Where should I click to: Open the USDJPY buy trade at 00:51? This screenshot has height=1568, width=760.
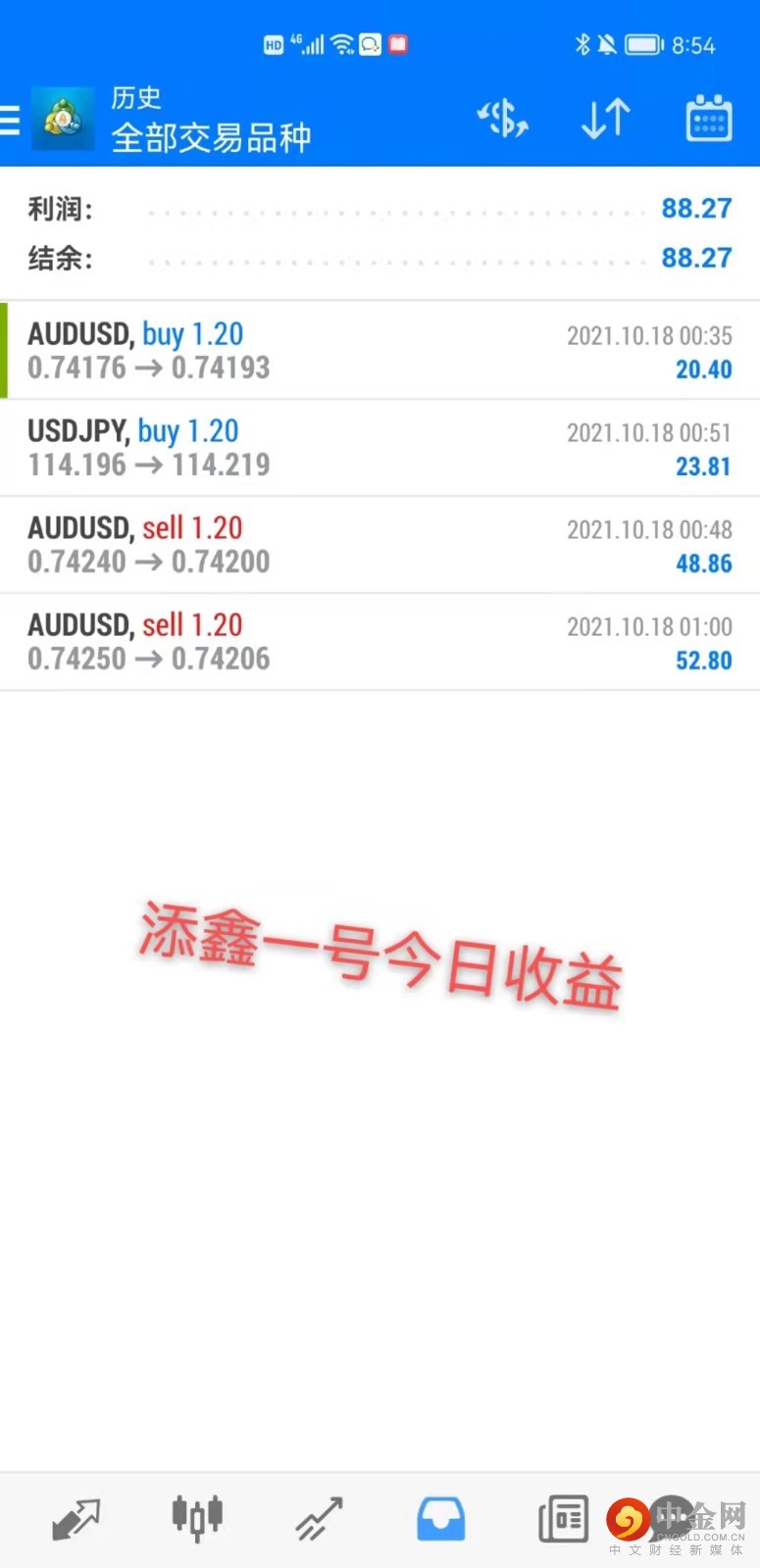coord(380,448)
